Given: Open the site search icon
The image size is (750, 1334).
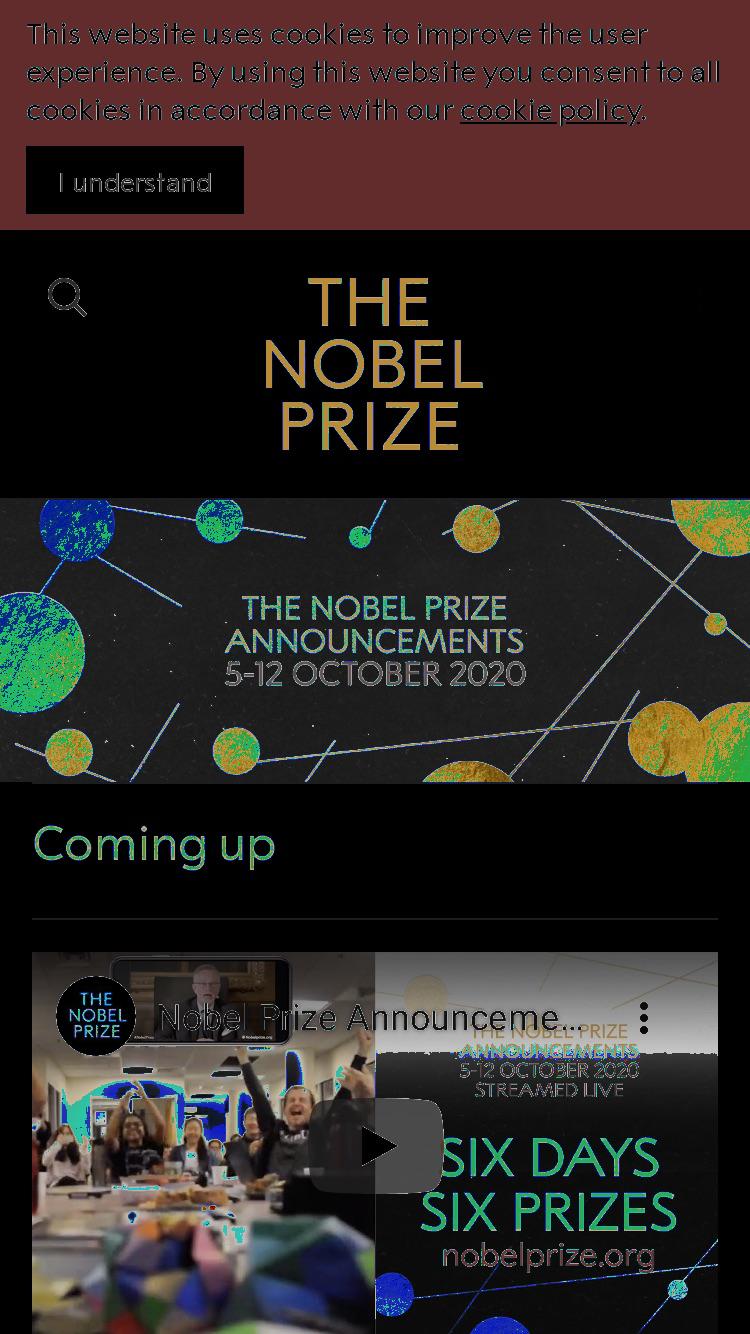Looking at the screenshot, I should pyautogui.click(x=67, y=297).
